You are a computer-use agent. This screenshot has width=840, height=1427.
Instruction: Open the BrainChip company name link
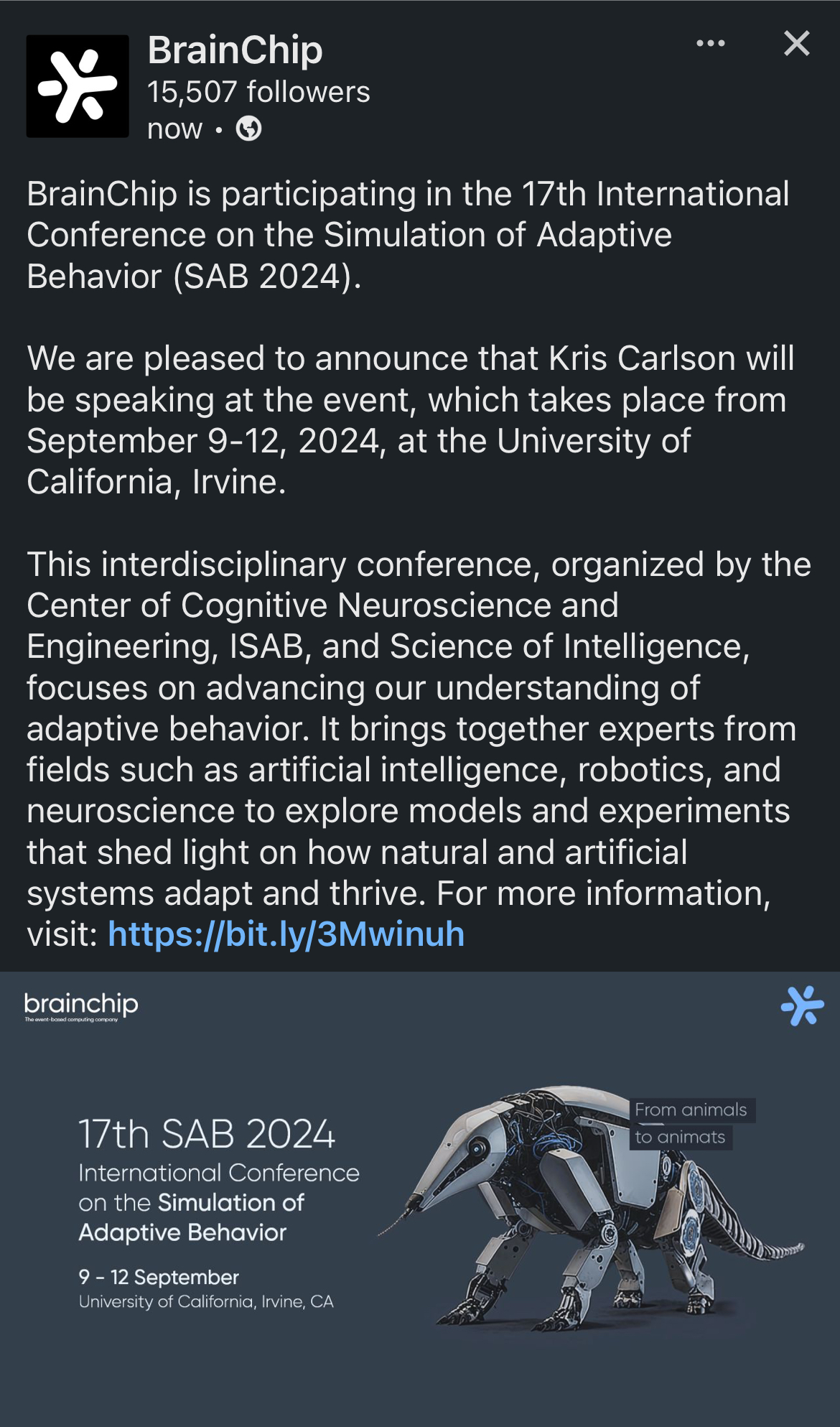235,50
